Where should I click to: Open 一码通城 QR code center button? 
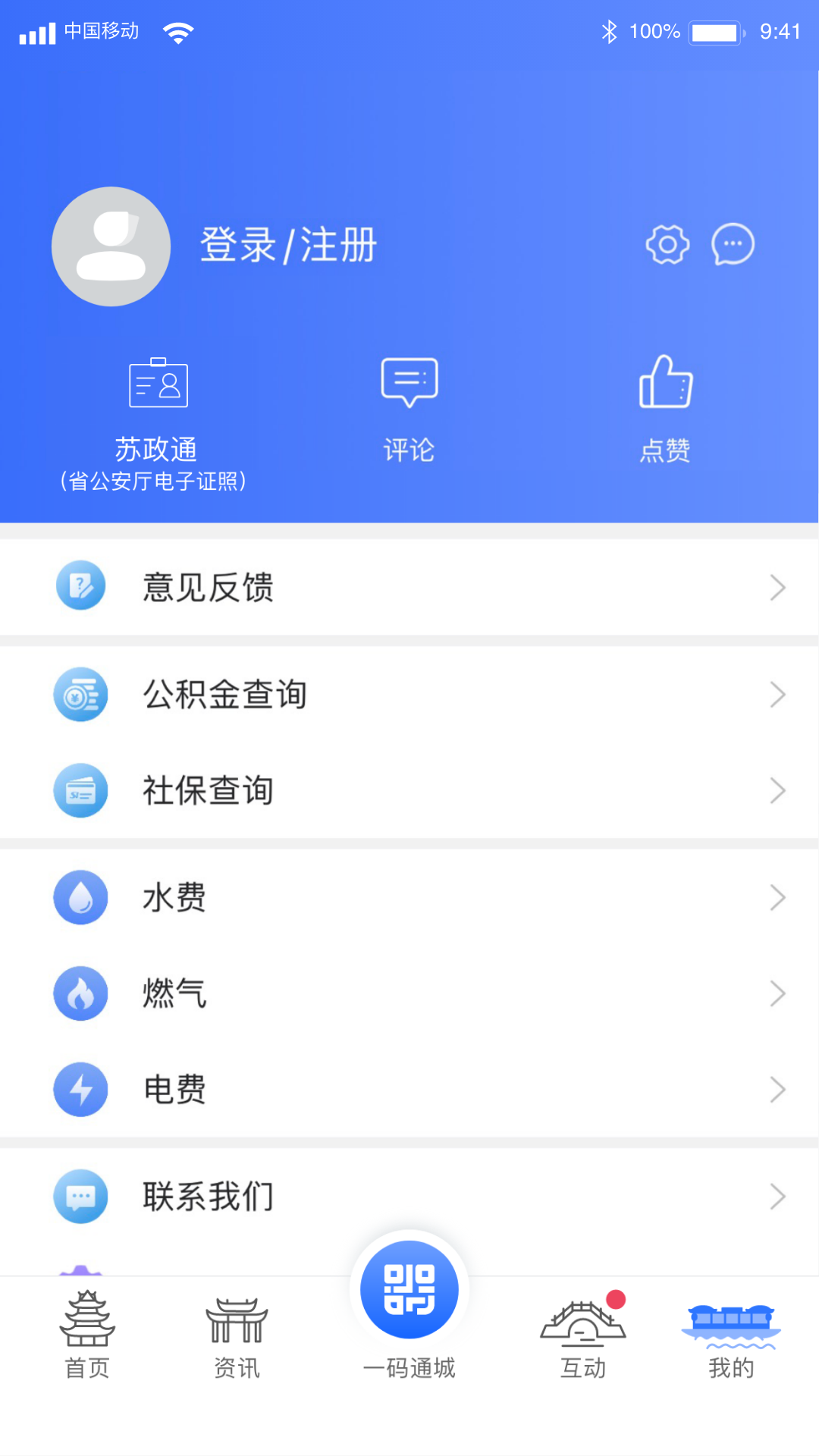[409, 1288]
